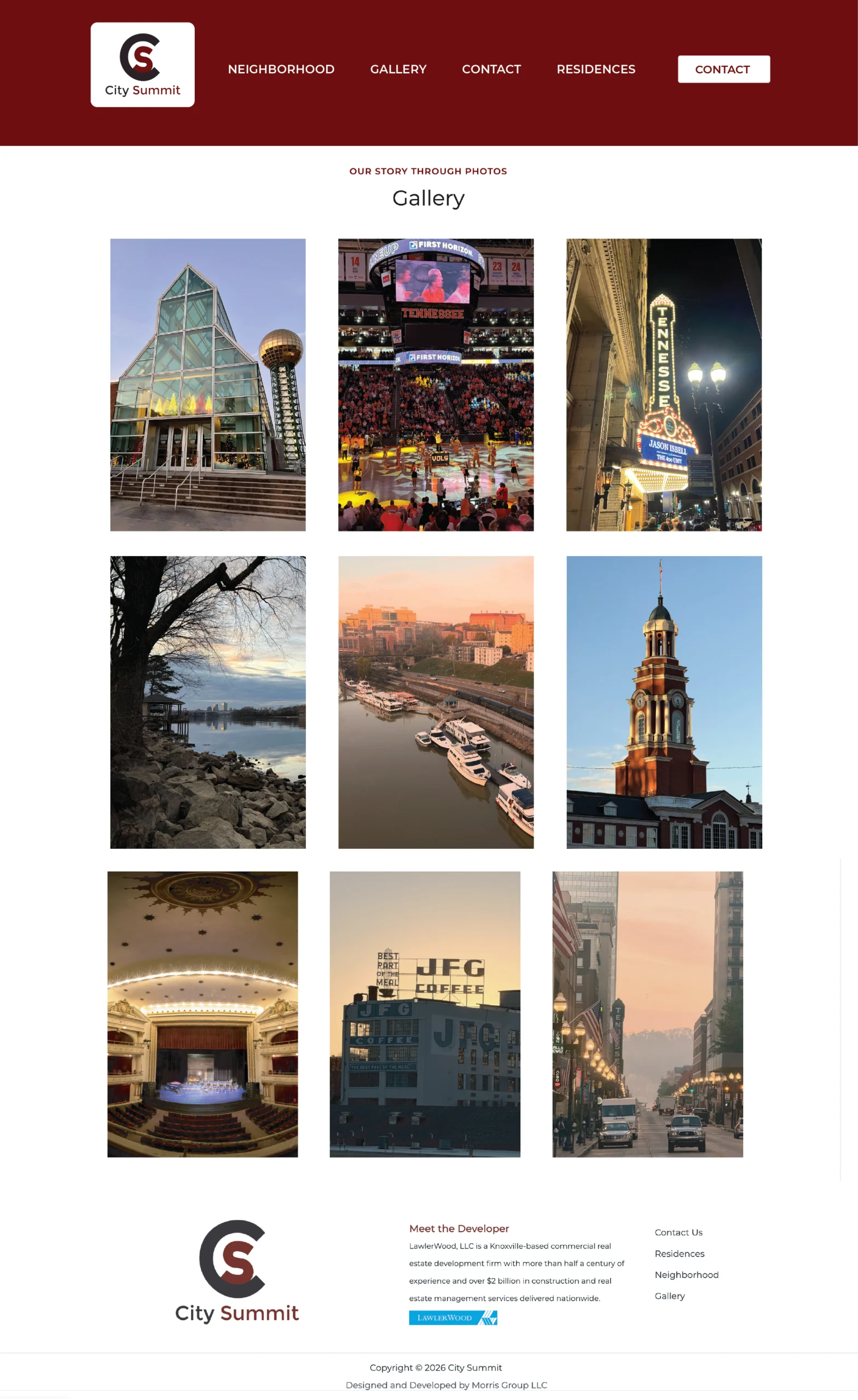858x1400 pixels.
Task: Enlarge the theater interior stage photo
Action: 202,1014
